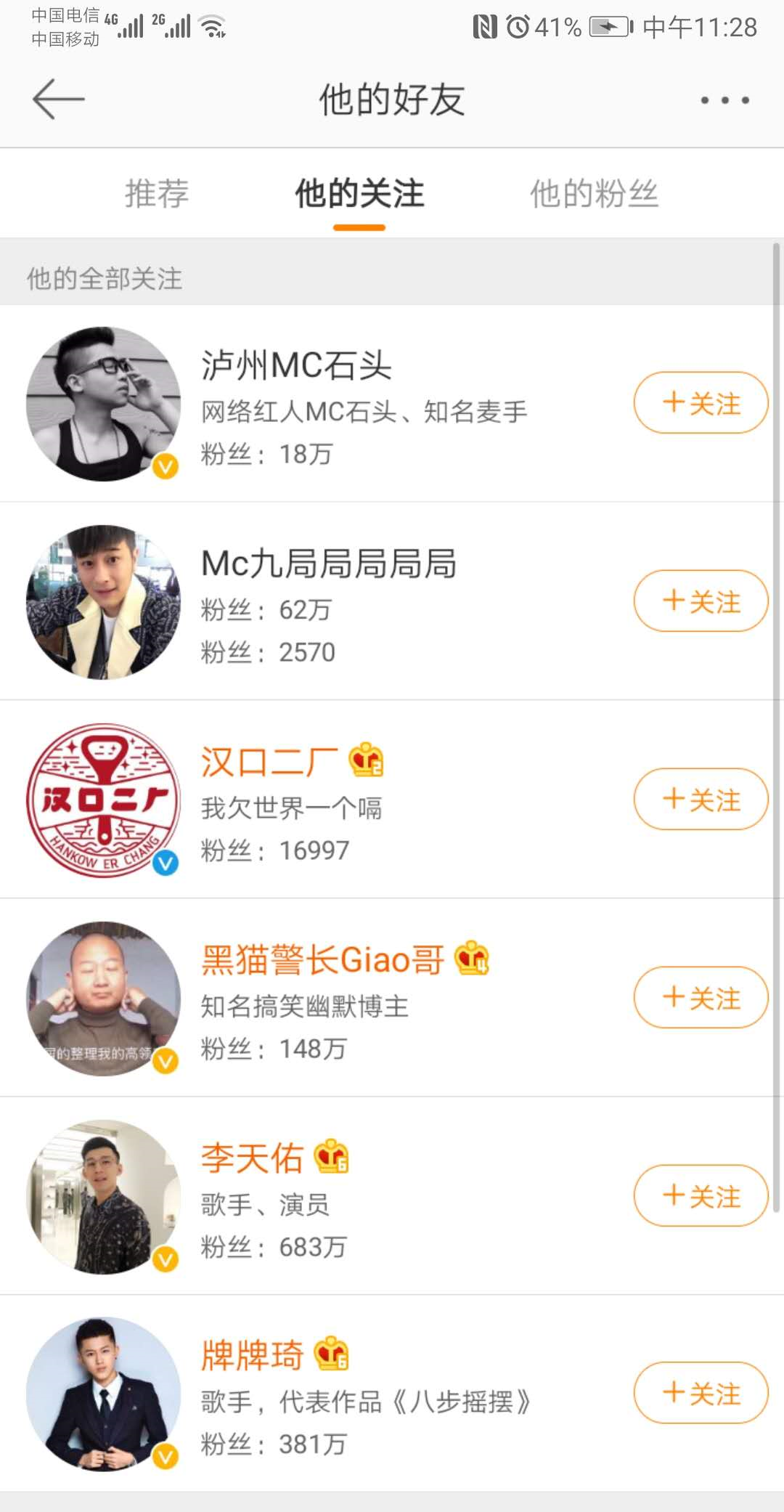Tap the crown badge next to 汉口二厂
Screen dimensions: 784x1512
pyautogui.click(x=368, y=760)
